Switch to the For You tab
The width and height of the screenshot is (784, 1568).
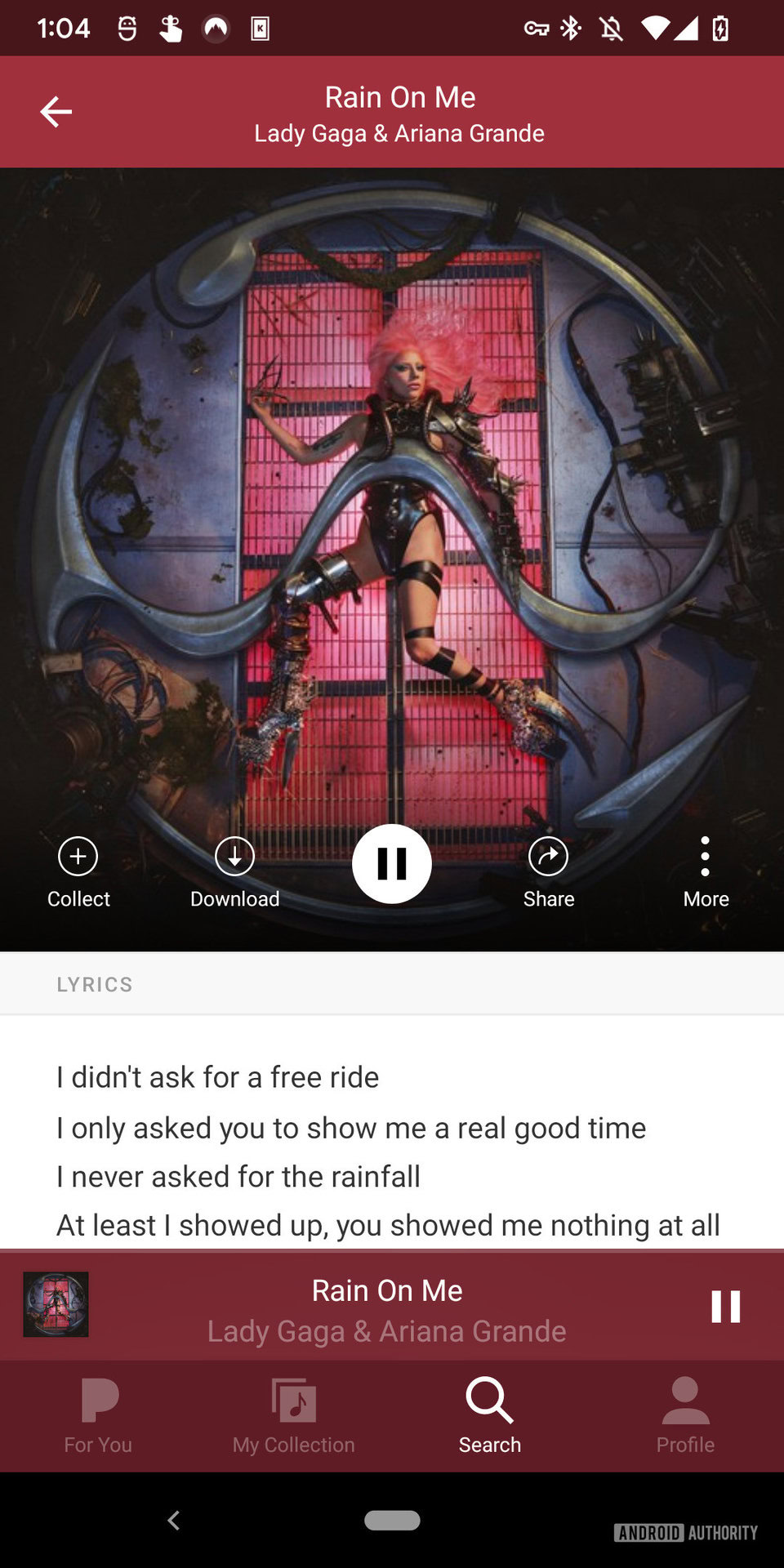coord(98,1415)
